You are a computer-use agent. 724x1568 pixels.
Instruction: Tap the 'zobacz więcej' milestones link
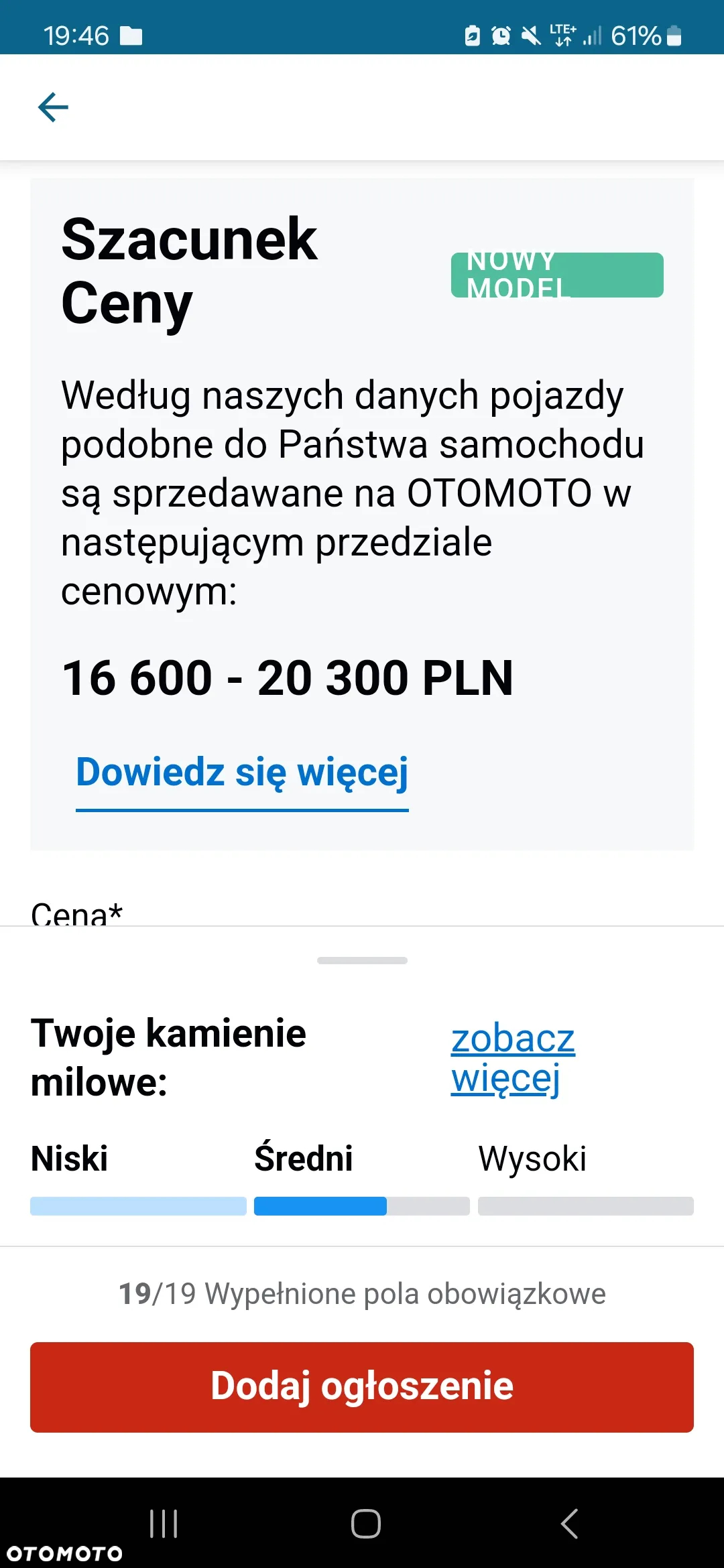(x=513, y=1058)
